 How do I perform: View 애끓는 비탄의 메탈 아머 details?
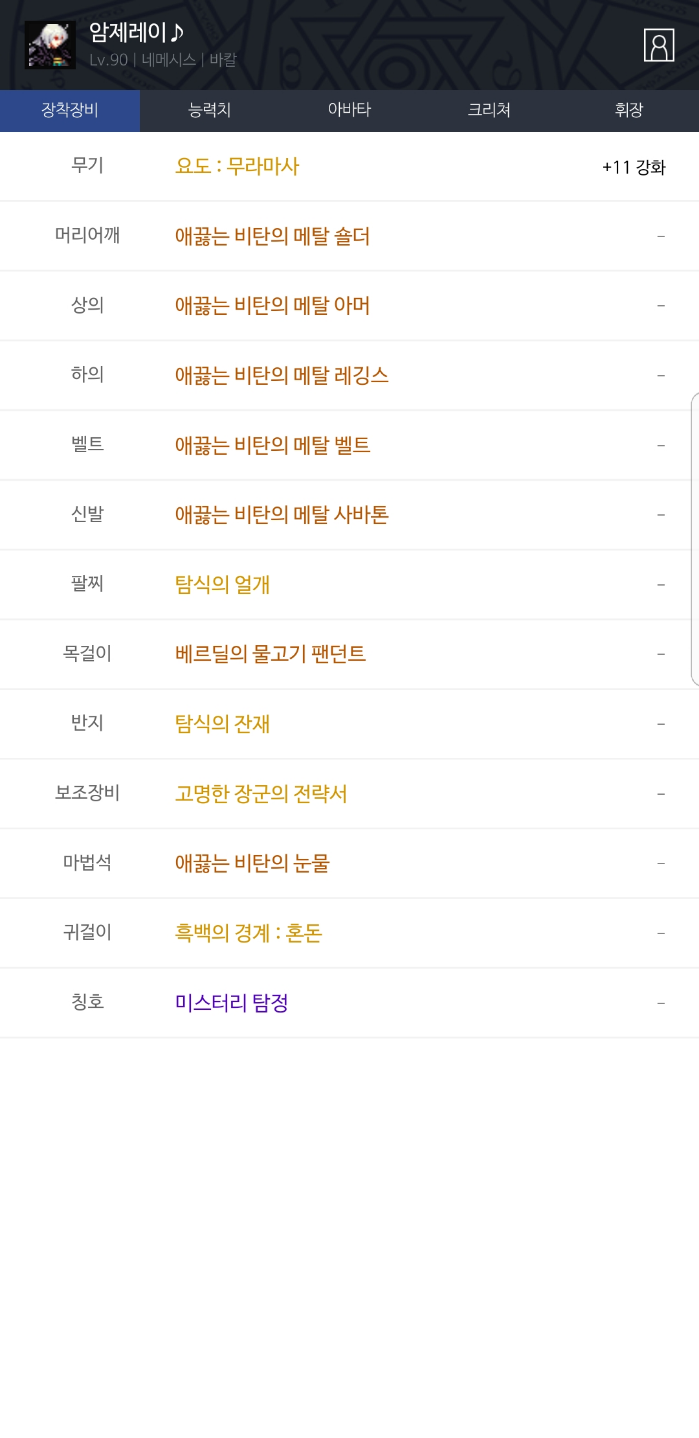pos(272,306)
